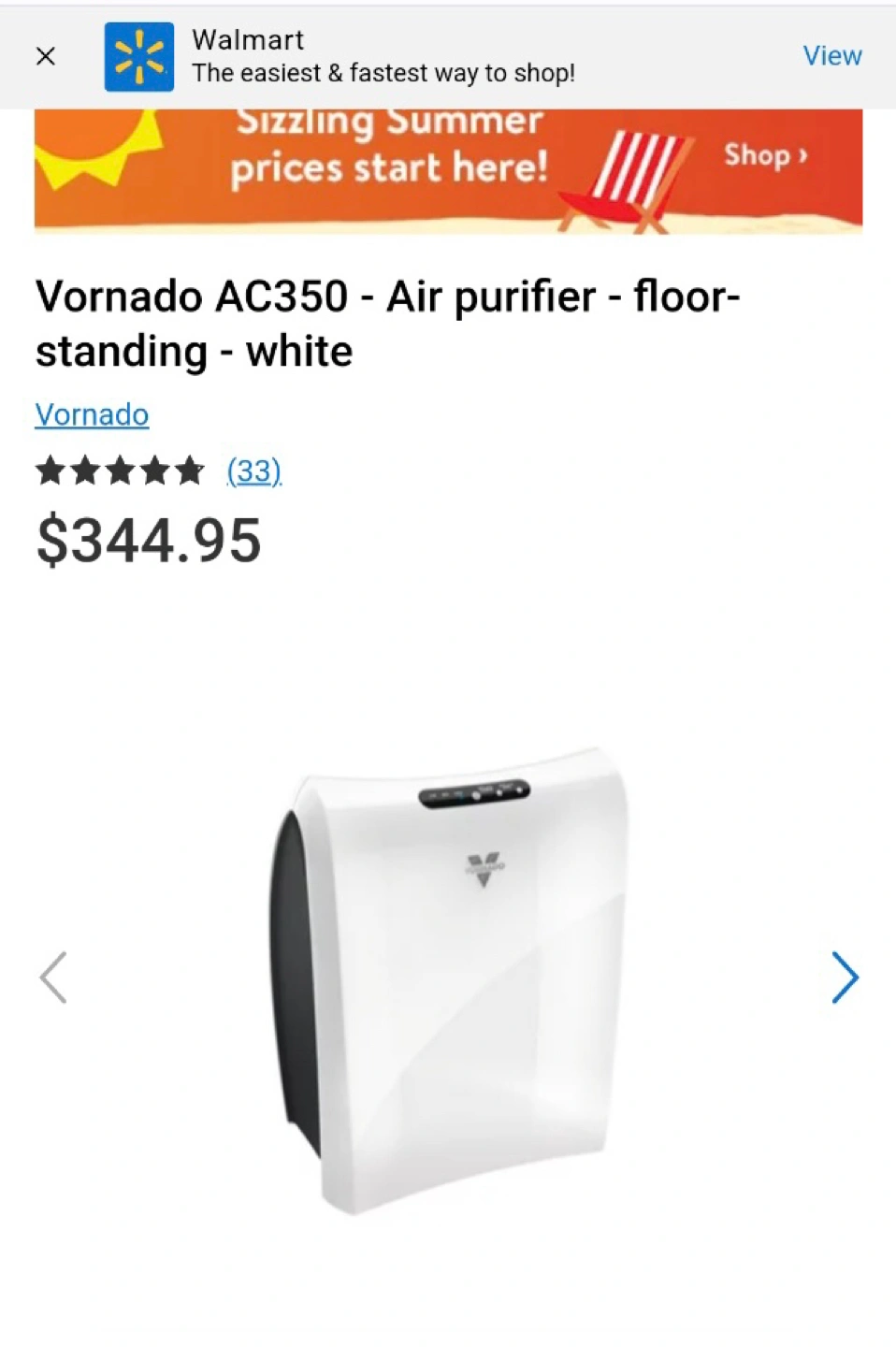Show the next product image

coord(844,978)
